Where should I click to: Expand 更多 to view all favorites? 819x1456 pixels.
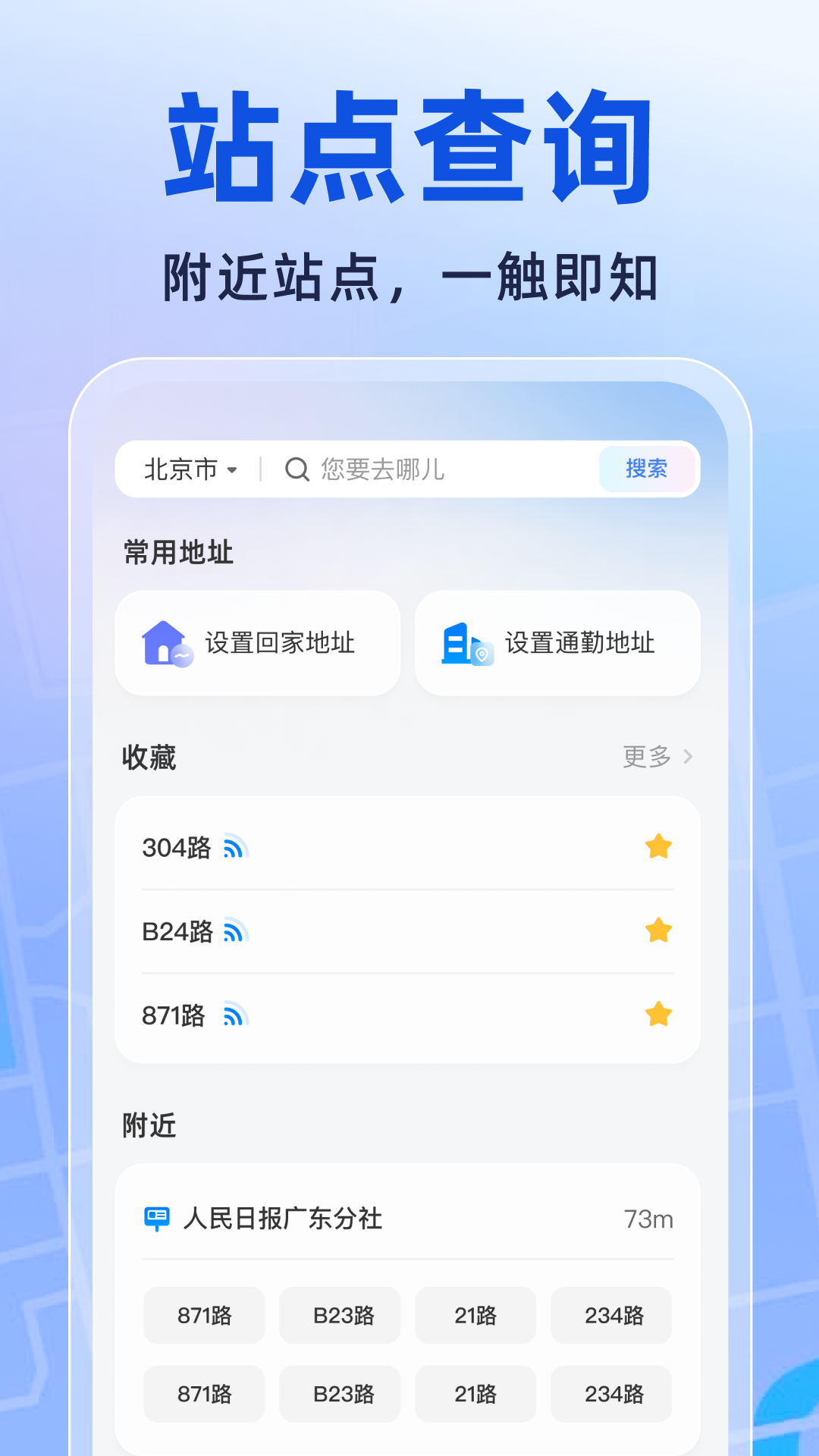tap(645, 757)
